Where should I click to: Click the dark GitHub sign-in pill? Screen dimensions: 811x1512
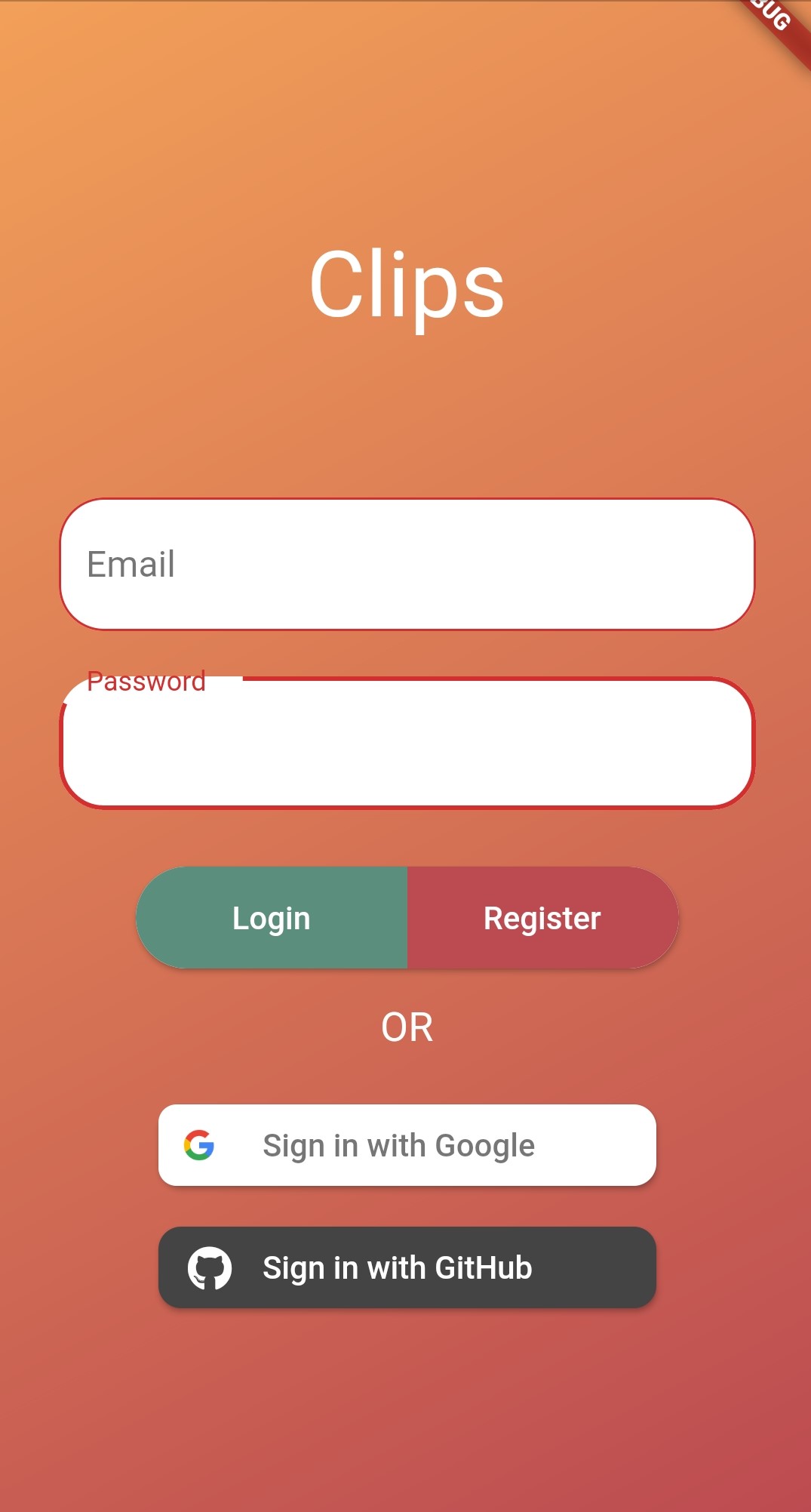point(407,1267)
